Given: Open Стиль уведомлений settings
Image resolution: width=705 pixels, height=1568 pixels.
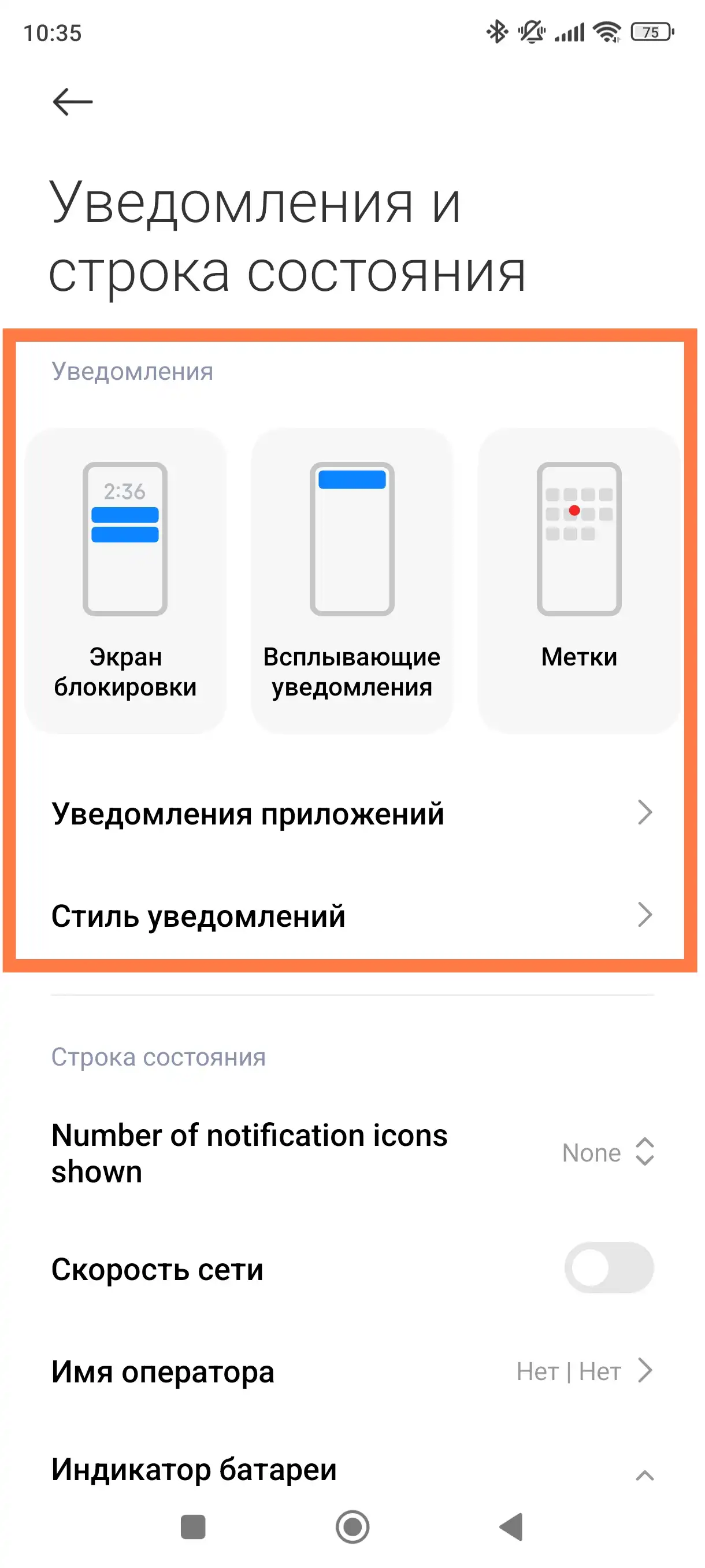Looking at the screenshot, I should 351,915.
